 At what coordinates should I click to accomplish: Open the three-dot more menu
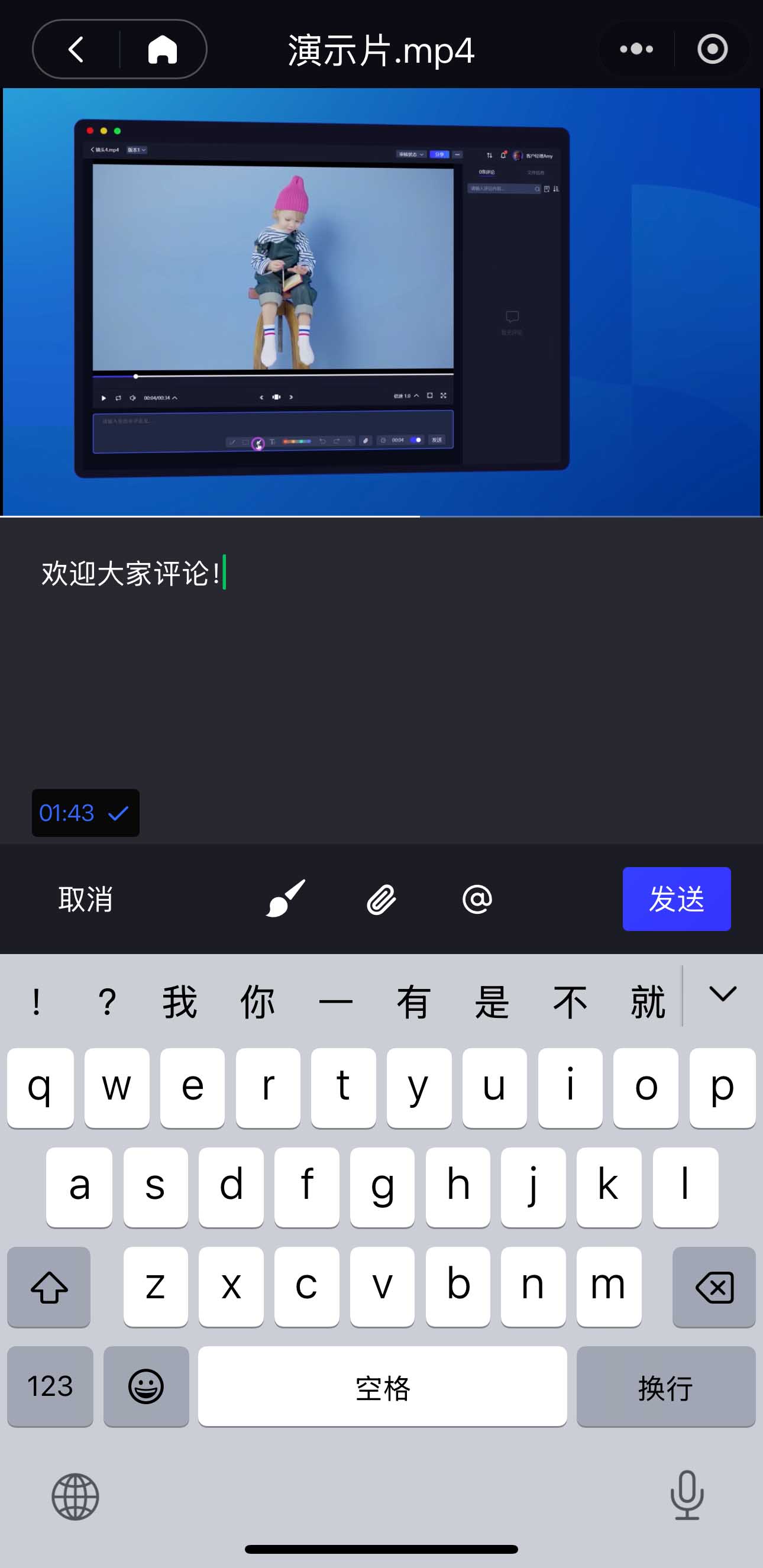tap(636, 49)
